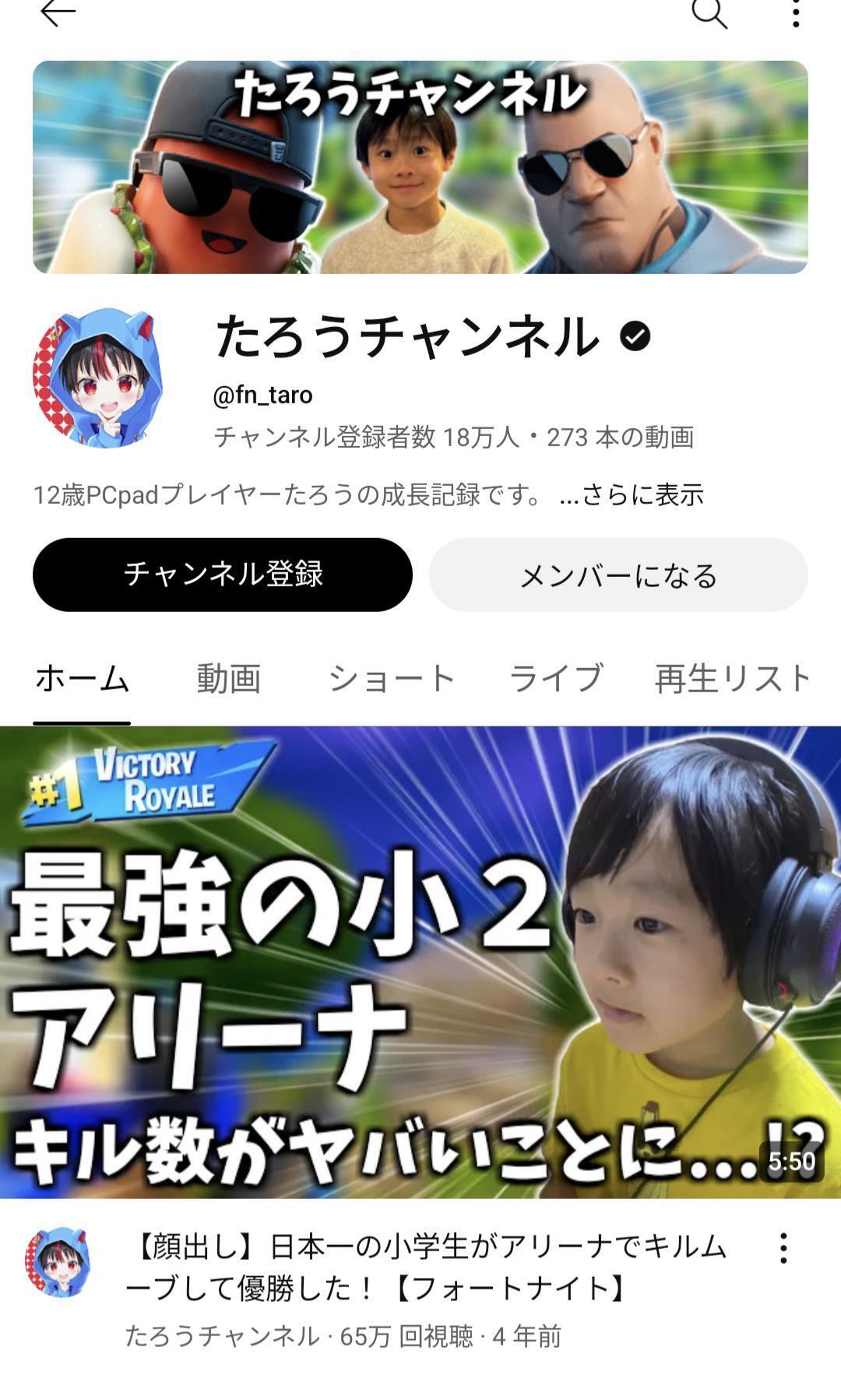Tap the チャンネル登録 subscribe button
Screen dimensions: 841x1400
coord(223,575)
